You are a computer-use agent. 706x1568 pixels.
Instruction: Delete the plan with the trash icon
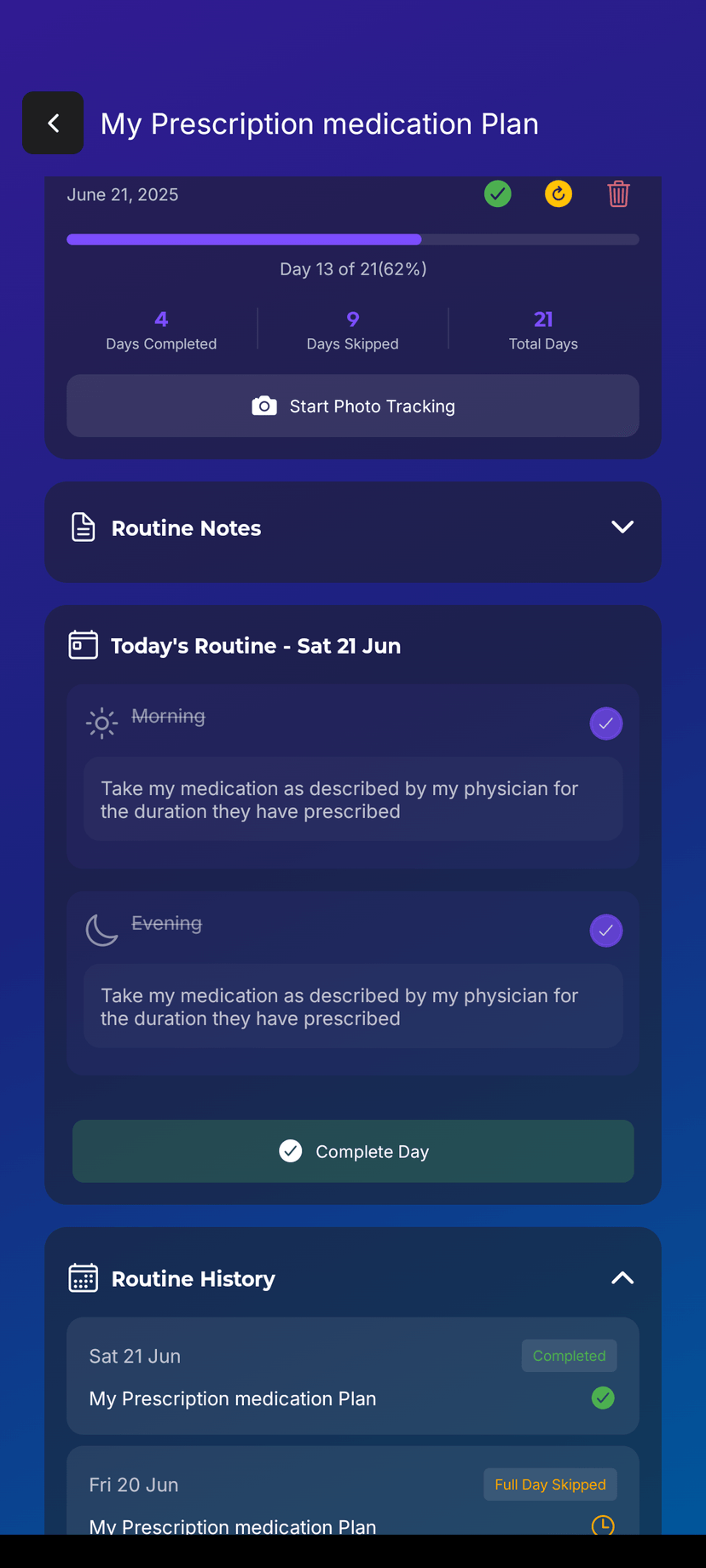(x=618, y=194)
